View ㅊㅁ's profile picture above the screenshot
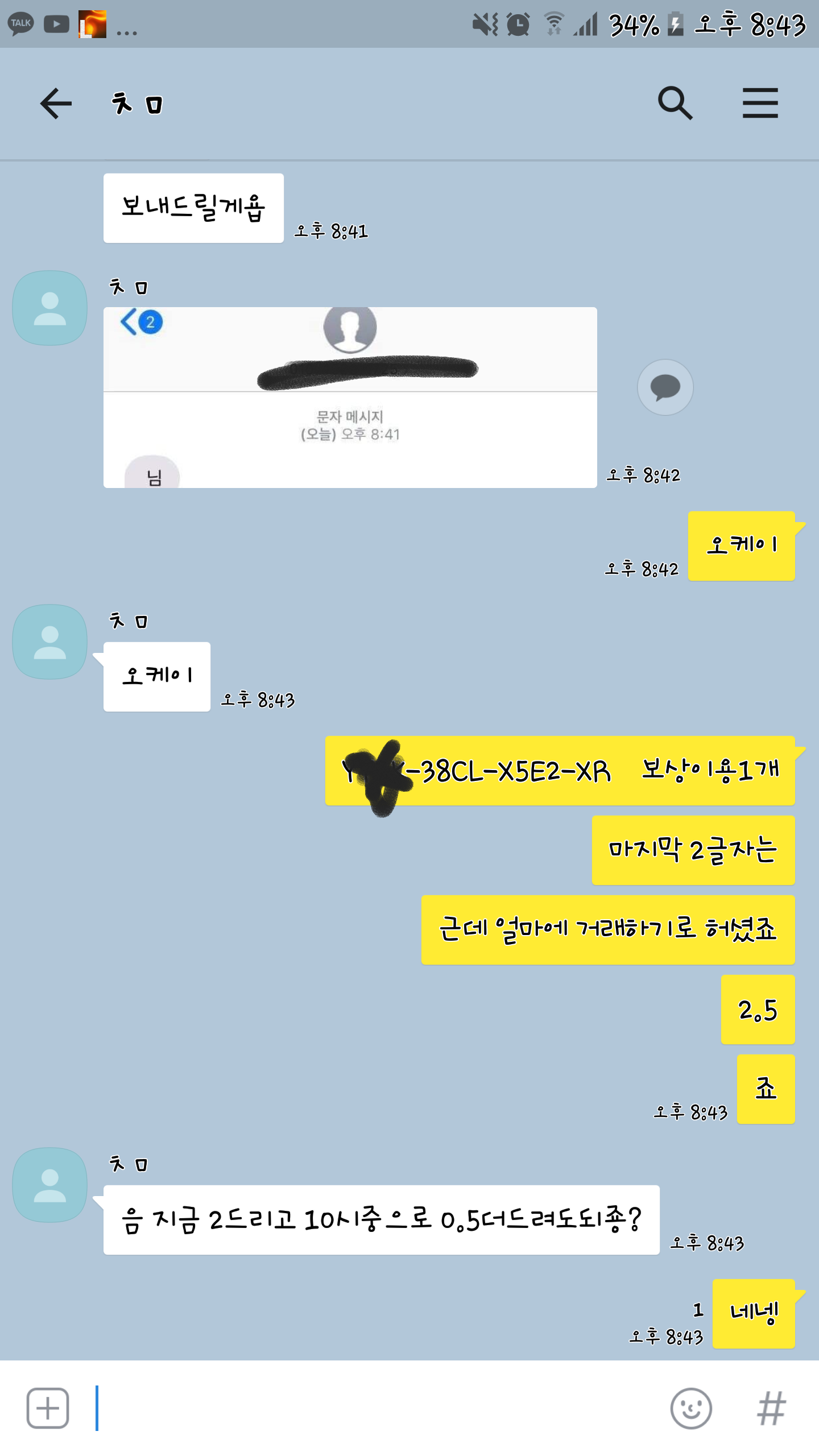This screenshot has width=819, height=1456. 50,308
